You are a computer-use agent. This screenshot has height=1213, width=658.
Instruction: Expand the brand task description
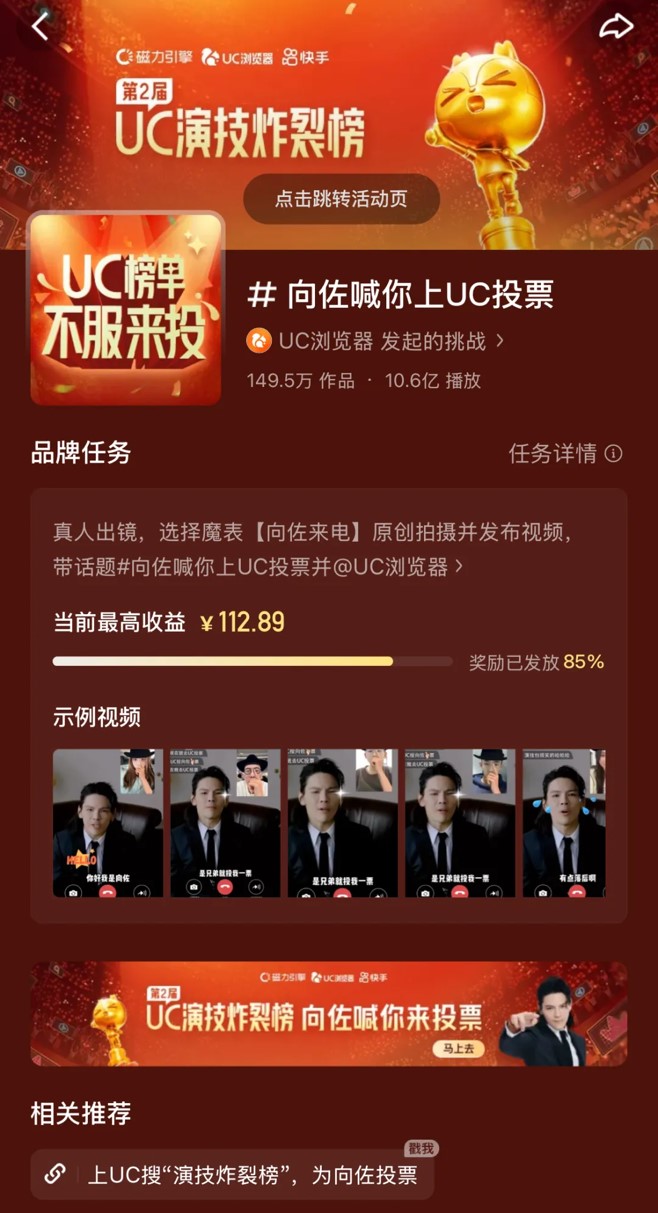[x=459, y=566]
